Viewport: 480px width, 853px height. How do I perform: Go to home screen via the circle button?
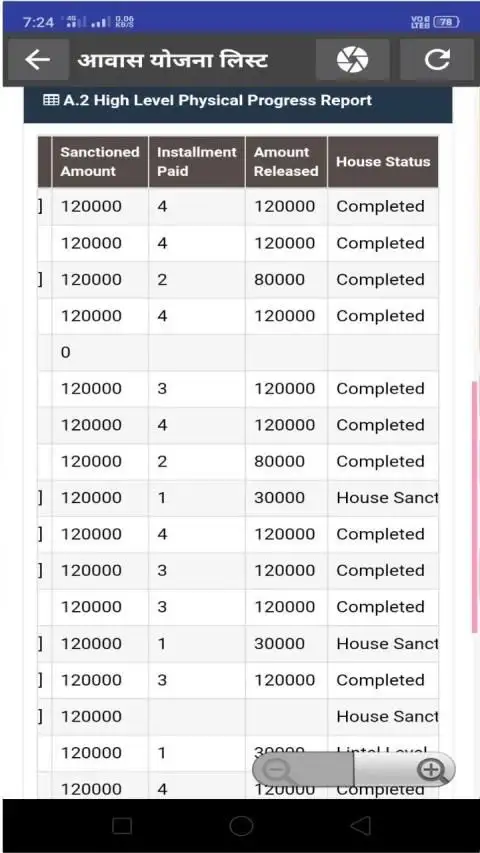(241, 826)
